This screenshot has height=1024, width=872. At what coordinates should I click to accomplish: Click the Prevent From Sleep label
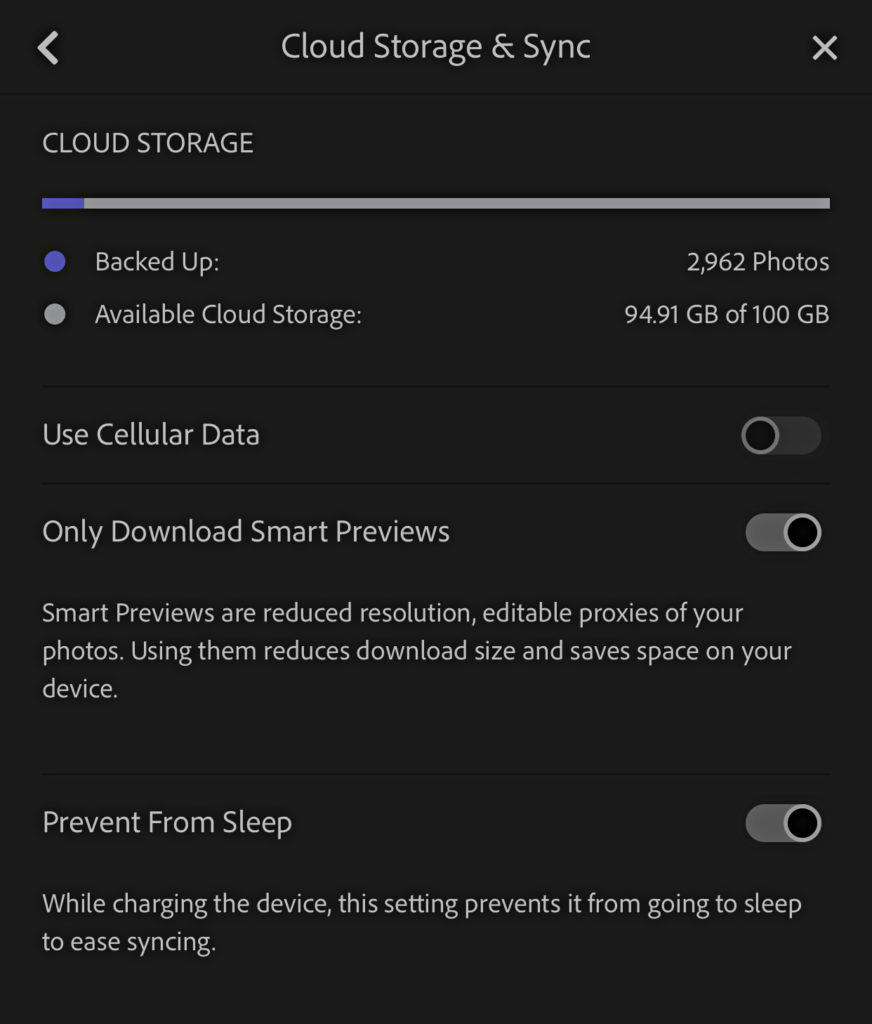tap(166, 822)
